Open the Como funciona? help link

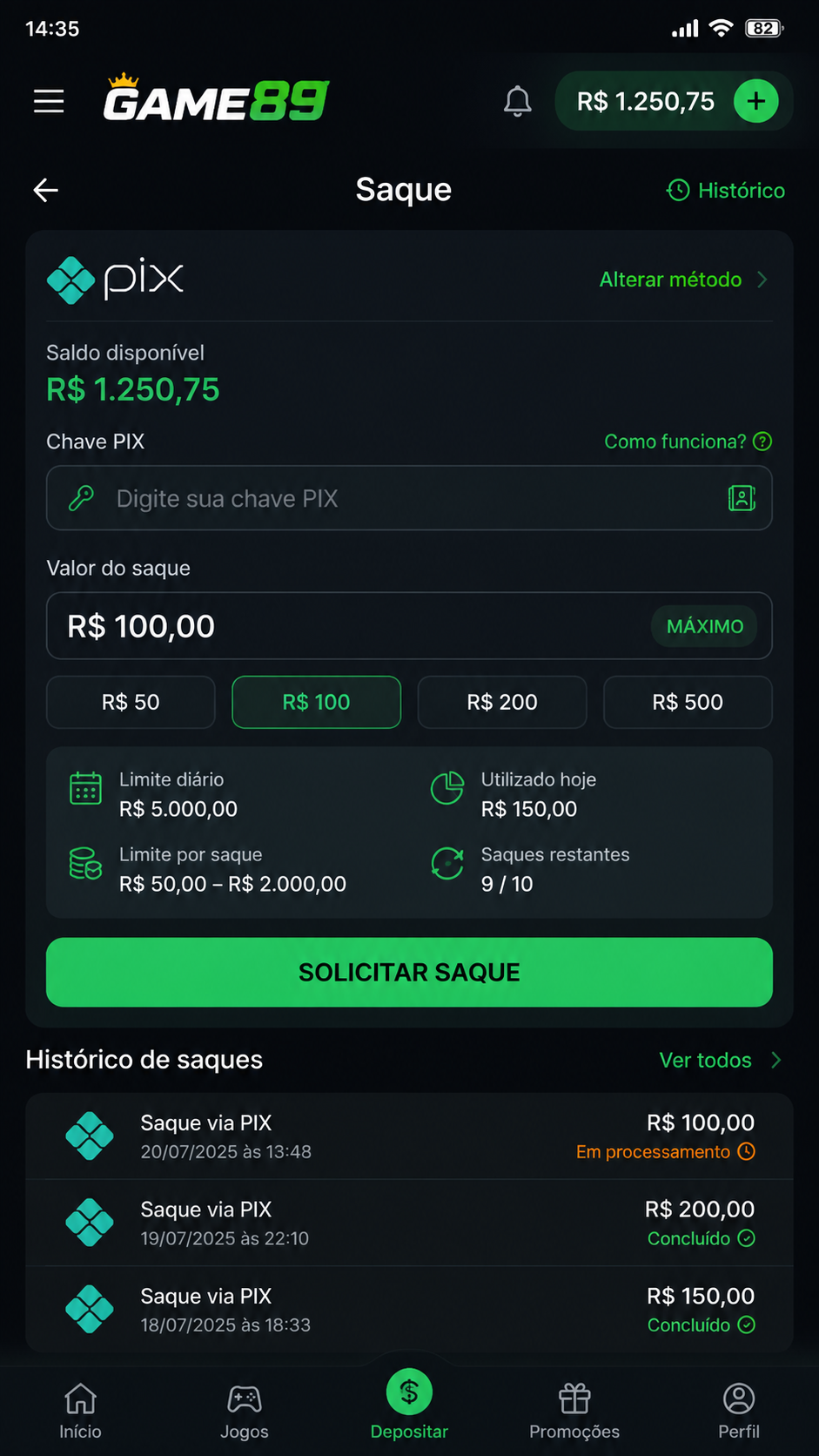(x=688, y=442)
